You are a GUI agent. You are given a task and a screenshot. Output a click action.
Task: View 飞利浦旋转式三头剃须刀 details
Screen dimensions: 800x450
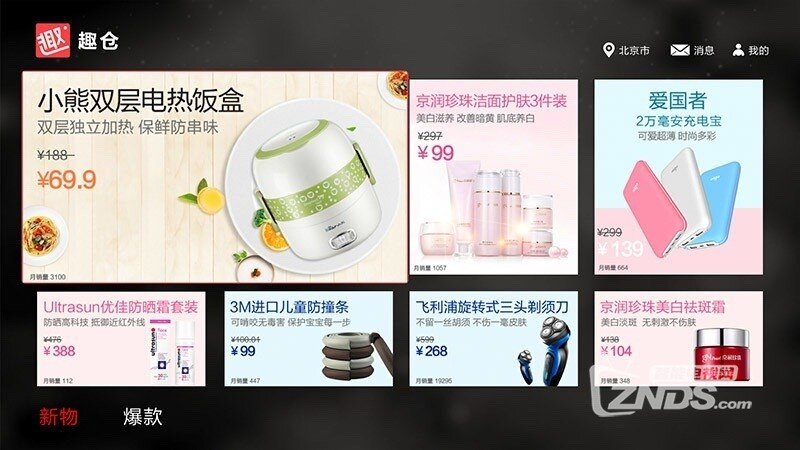pos(494,340)
